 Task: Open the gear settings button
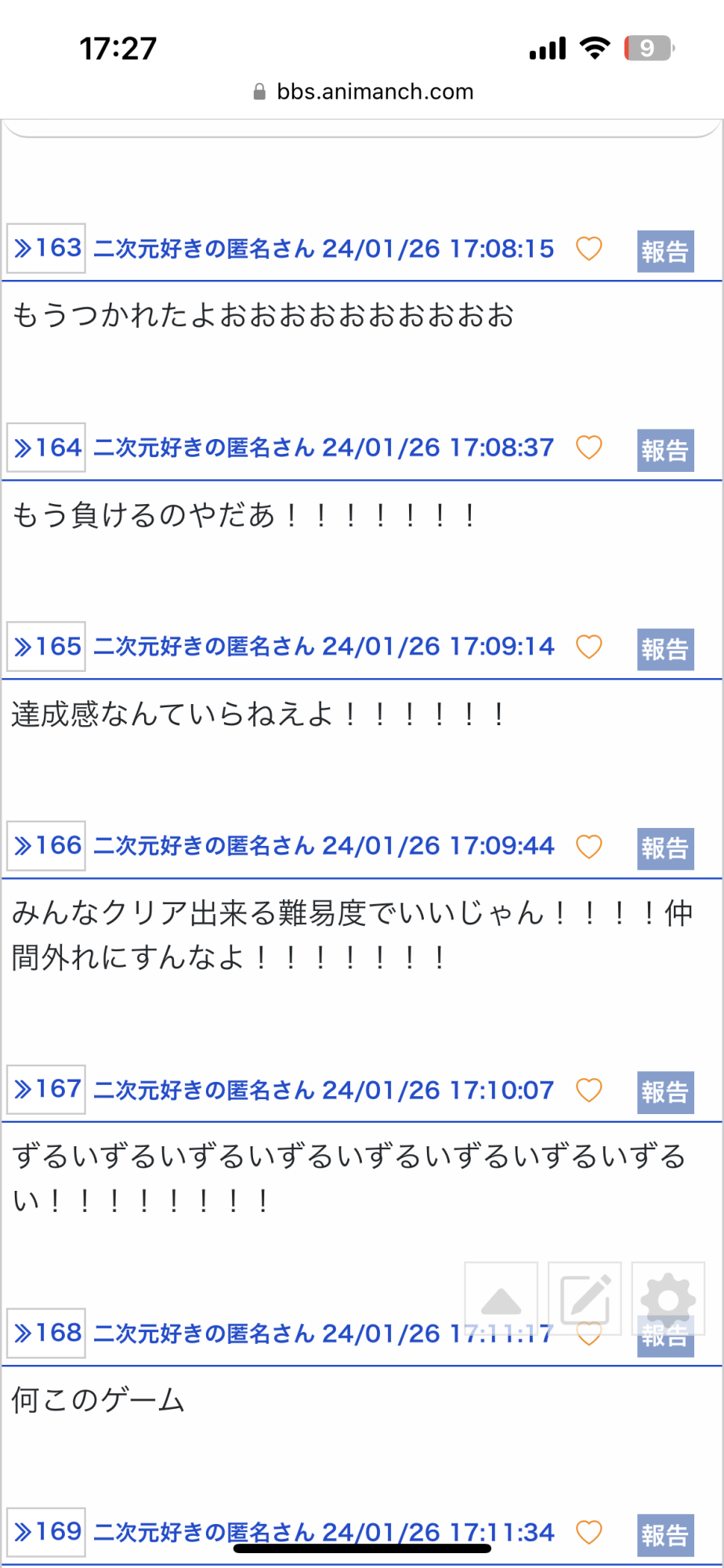tap(668, 1298)
